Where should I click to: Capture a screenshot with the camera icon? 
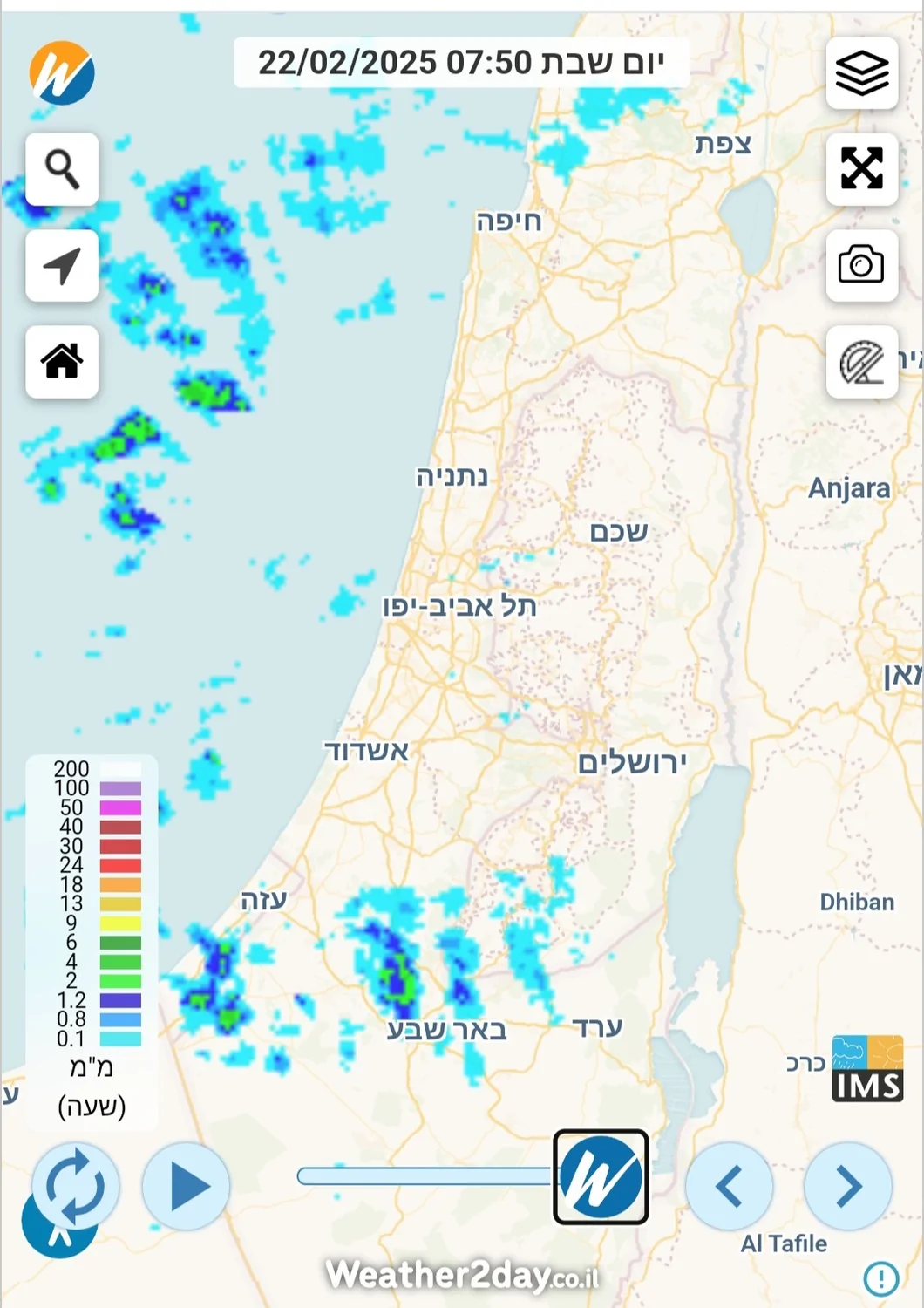tap(862, 265)
